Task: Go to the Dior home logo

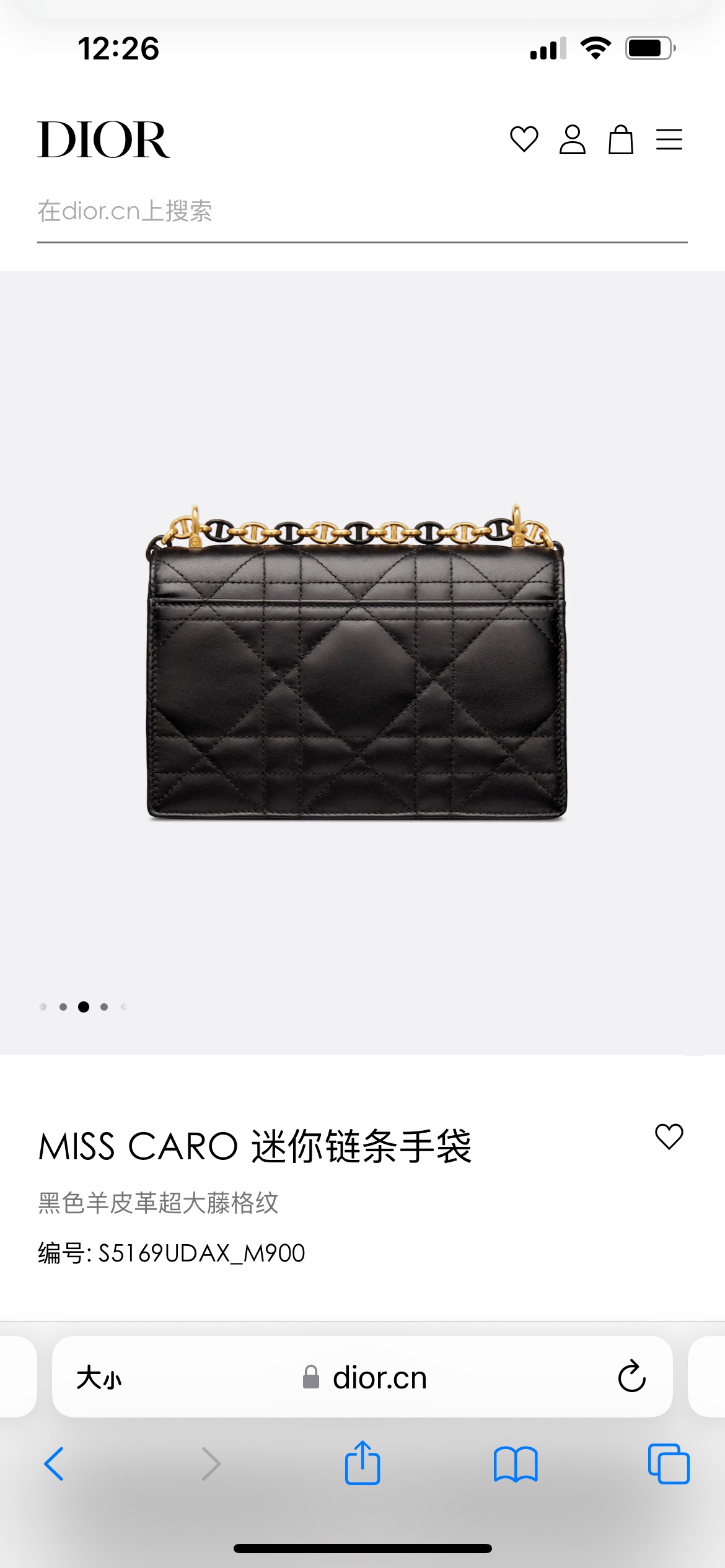Action: point(103,140)
